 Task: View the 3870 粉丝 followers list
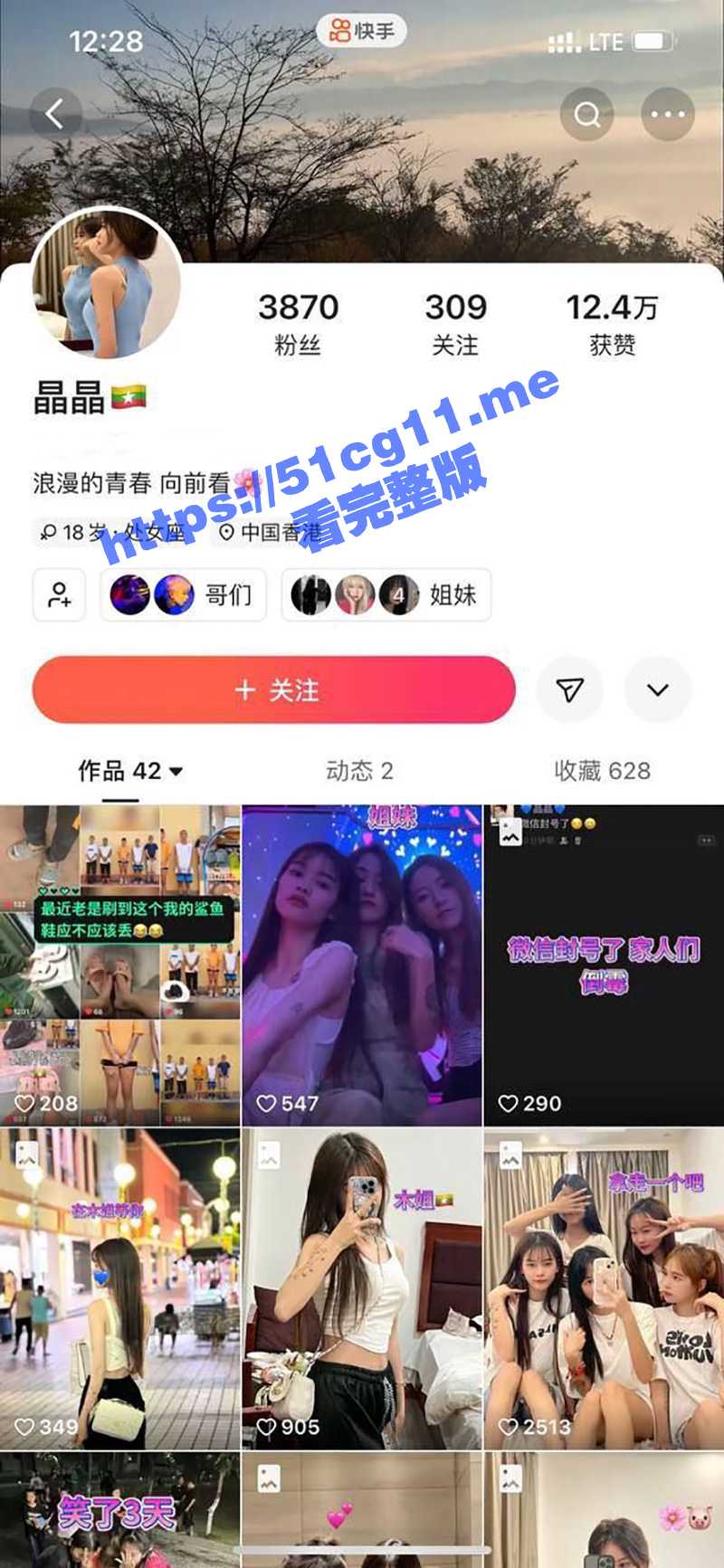point(298,324)
